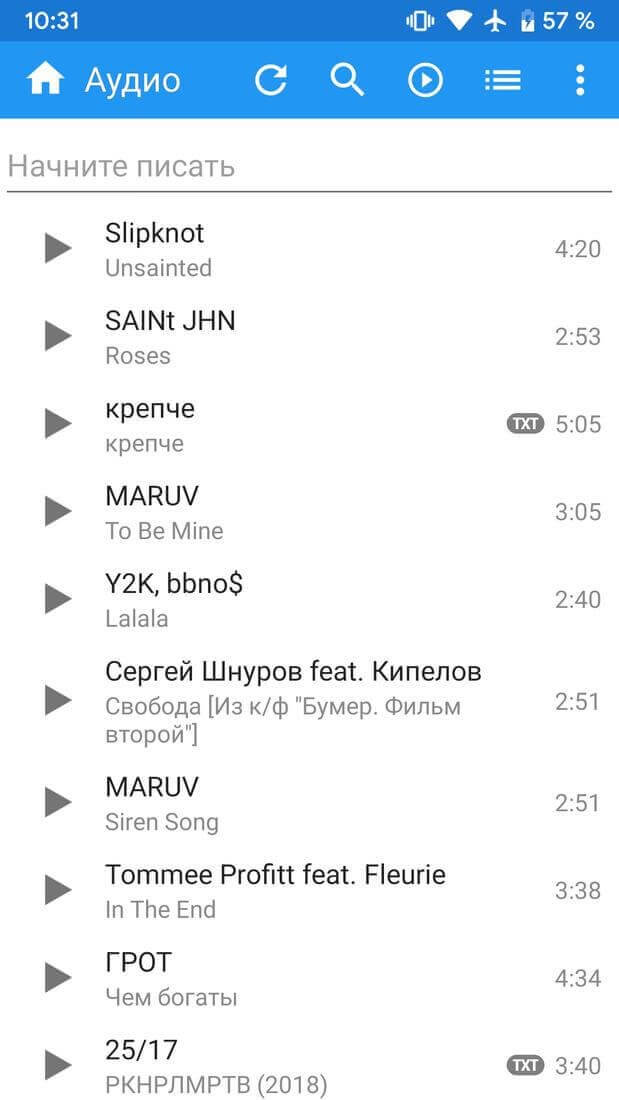The height and width of the screenshot is (1100, 619).
Task: Play MARUV Siren Song
Action: [x=58, y=803]
